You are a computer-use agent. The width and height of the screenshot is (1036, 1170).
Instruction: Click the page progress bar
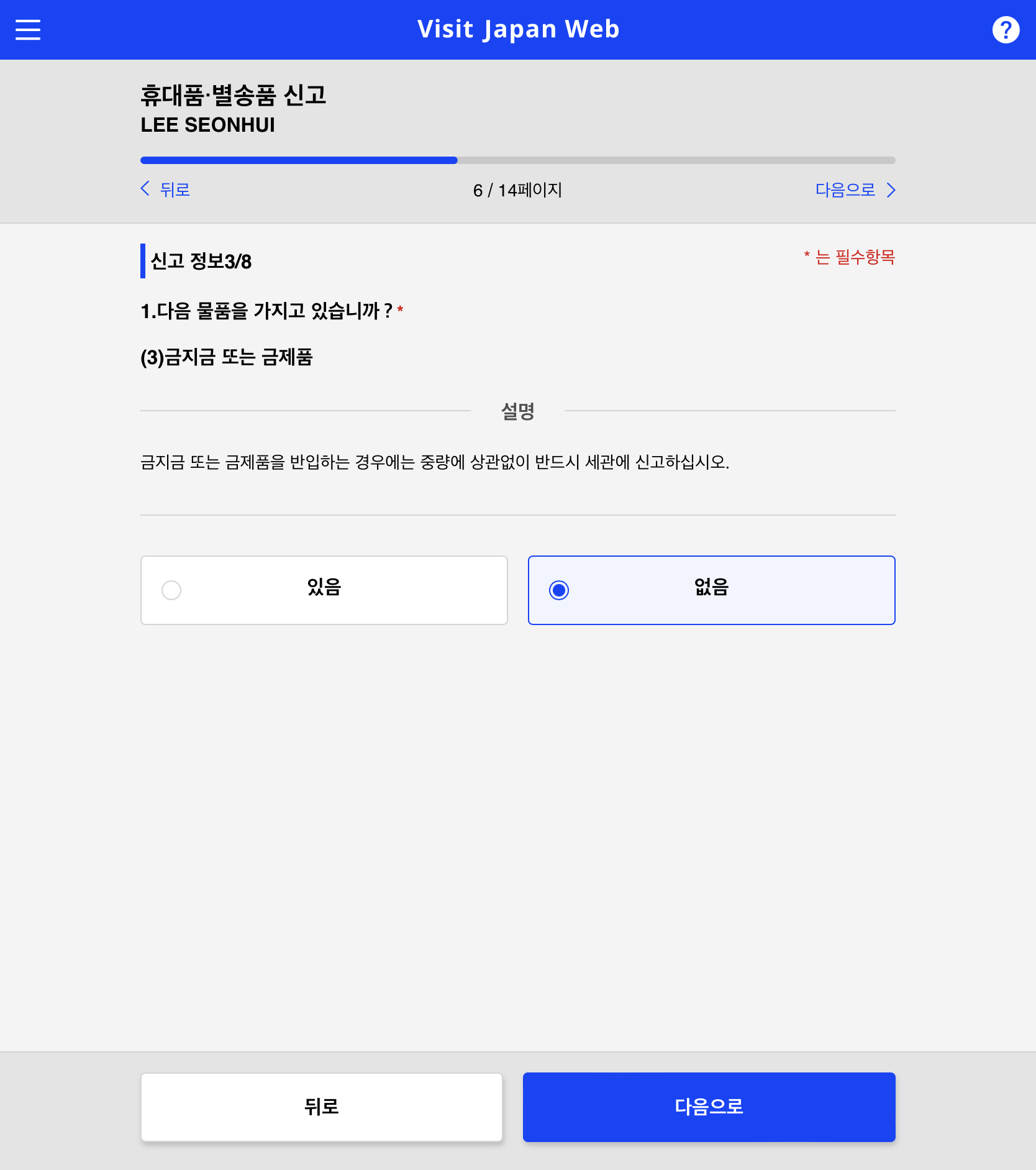[x=518, y=160]
